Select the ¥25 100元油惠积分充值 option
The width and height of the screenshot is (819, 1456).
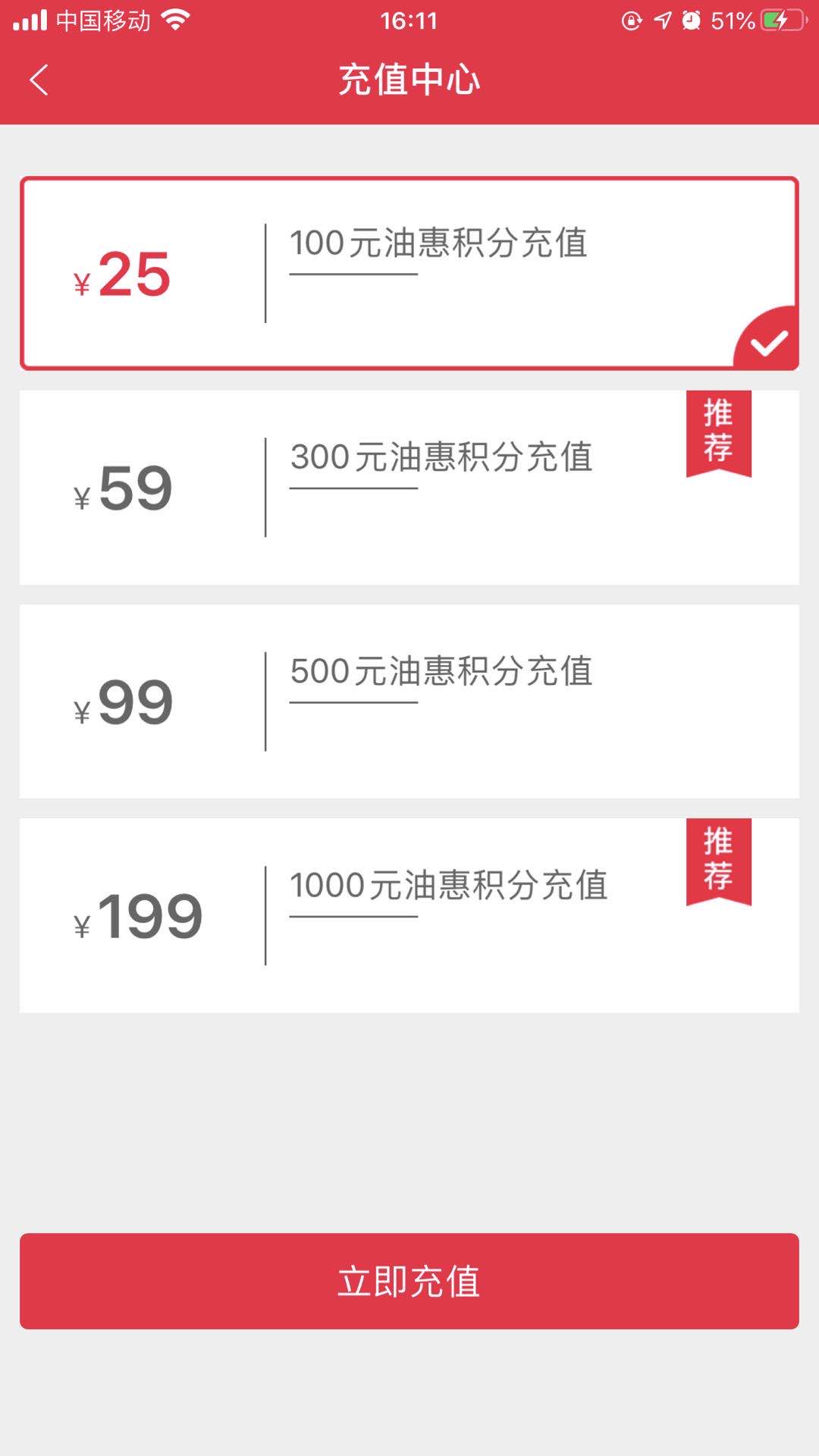click(409, 273)
